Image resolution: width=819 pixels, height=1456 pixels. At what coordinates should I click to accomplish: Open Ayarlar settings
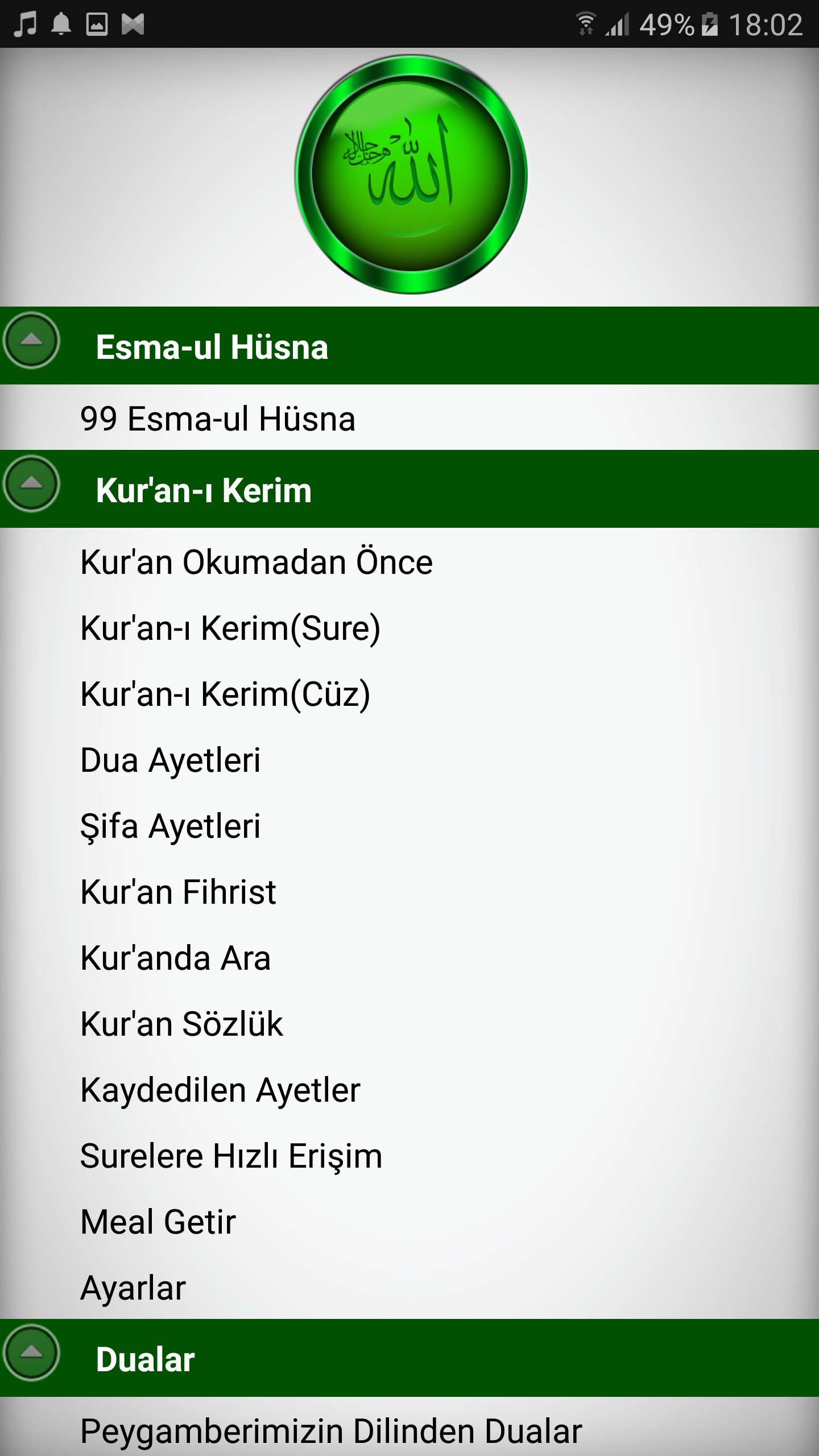(x=409, y=1287)
